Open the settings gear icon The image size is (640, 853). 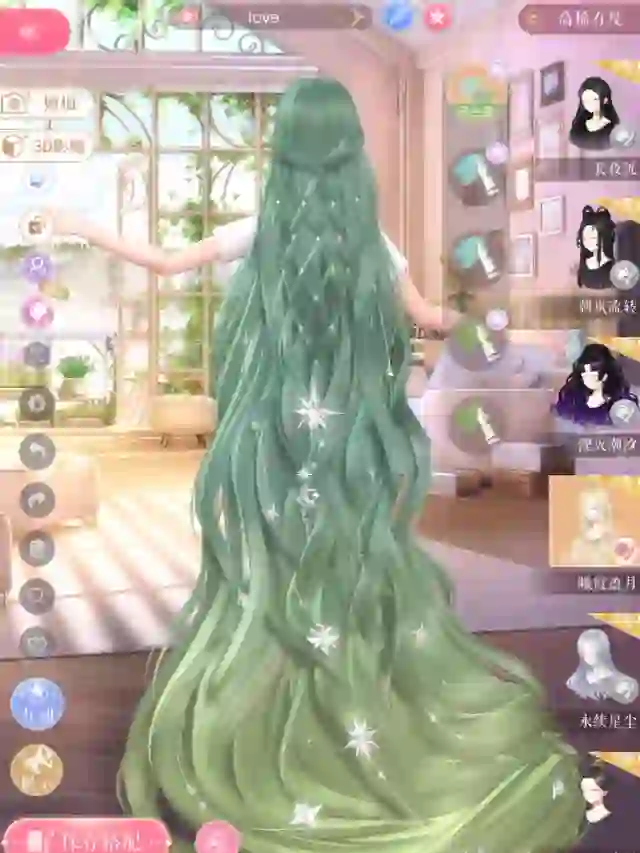[37, 404]
